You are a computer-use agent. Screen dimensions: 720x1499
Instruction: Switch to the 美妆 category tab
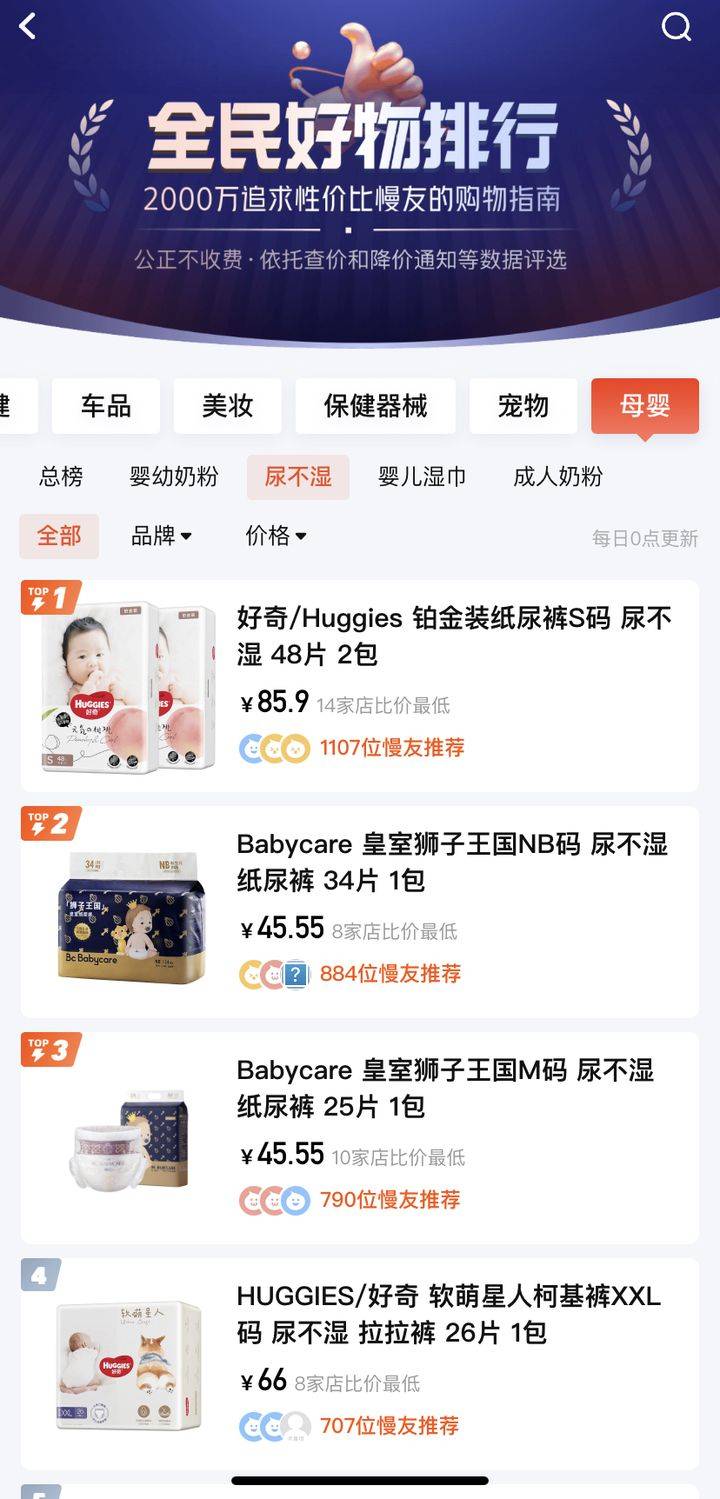pyautogui.click(x=227, y=406)
